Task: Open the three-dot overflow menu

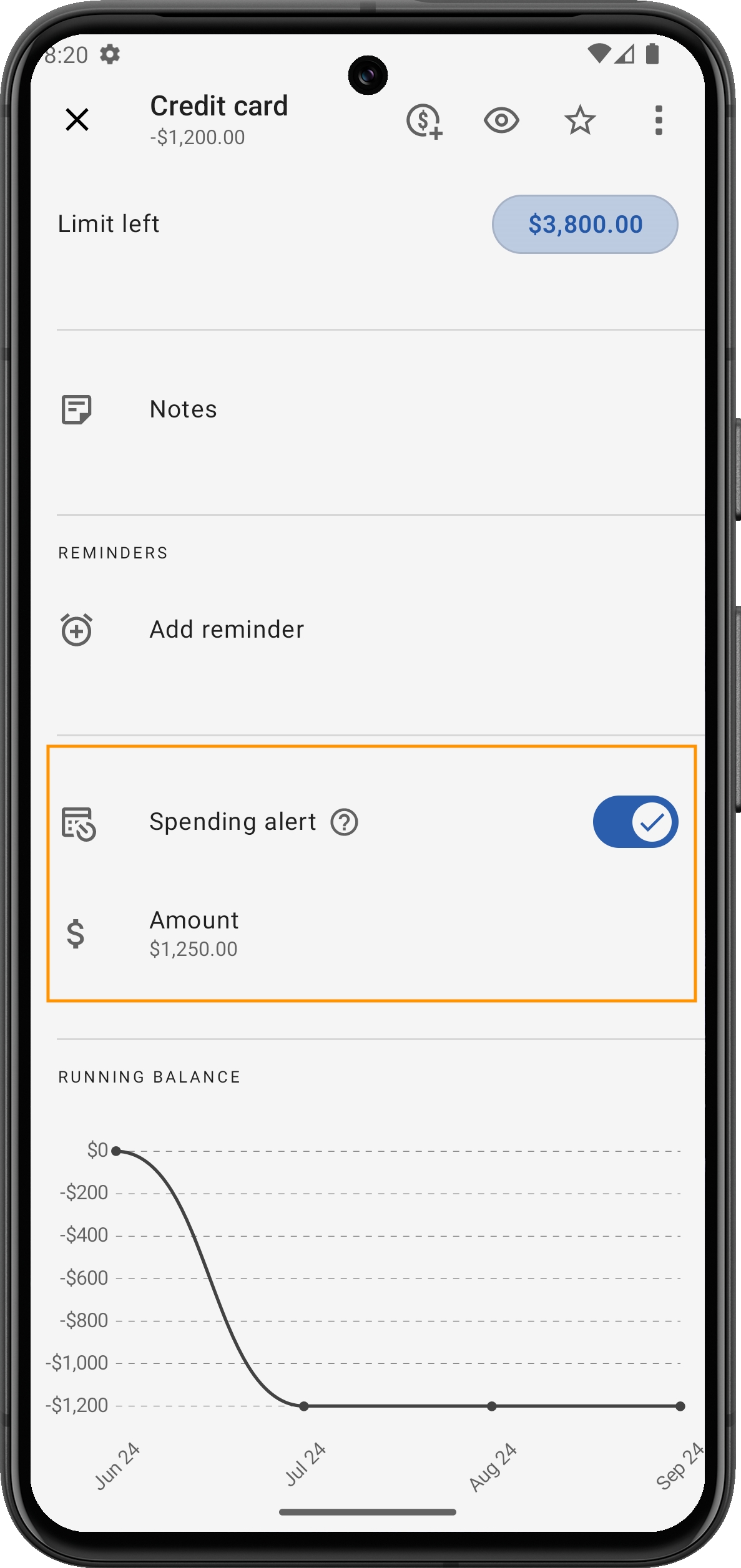Action: tap(658, 120)
